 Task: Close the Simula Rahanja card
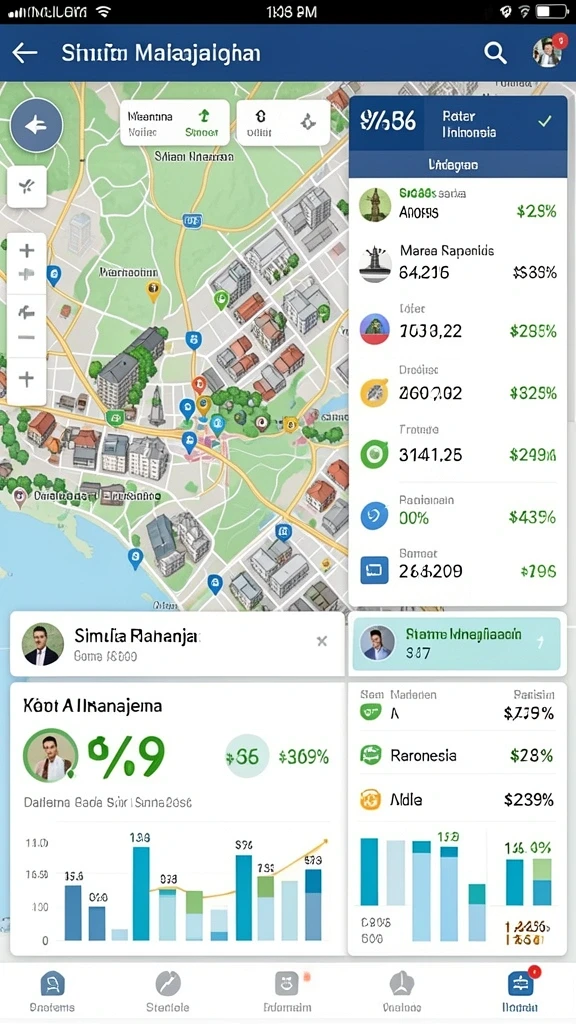pos(322,641)
